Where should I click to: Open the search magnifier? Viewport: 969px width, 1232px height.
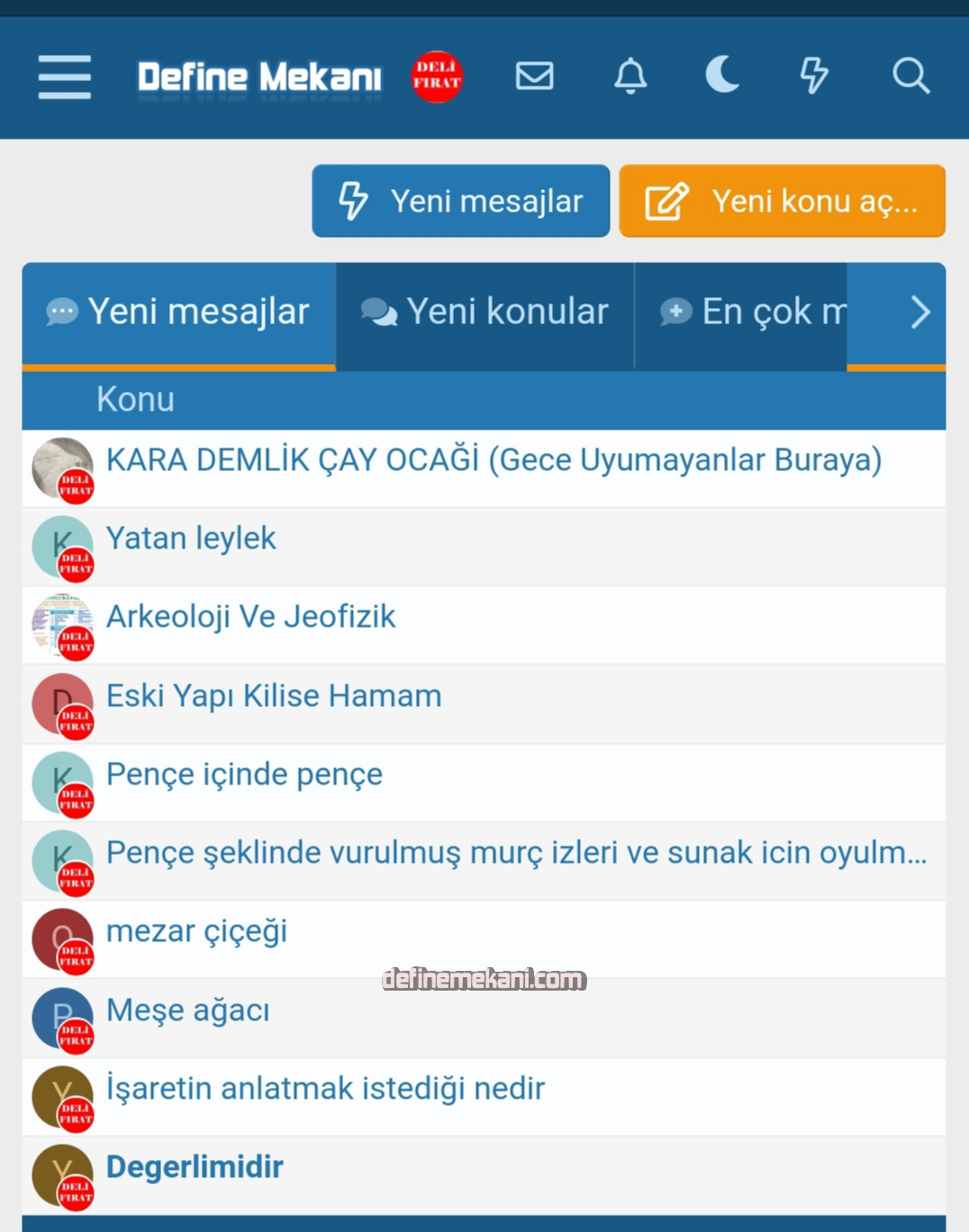click(910, 76)
